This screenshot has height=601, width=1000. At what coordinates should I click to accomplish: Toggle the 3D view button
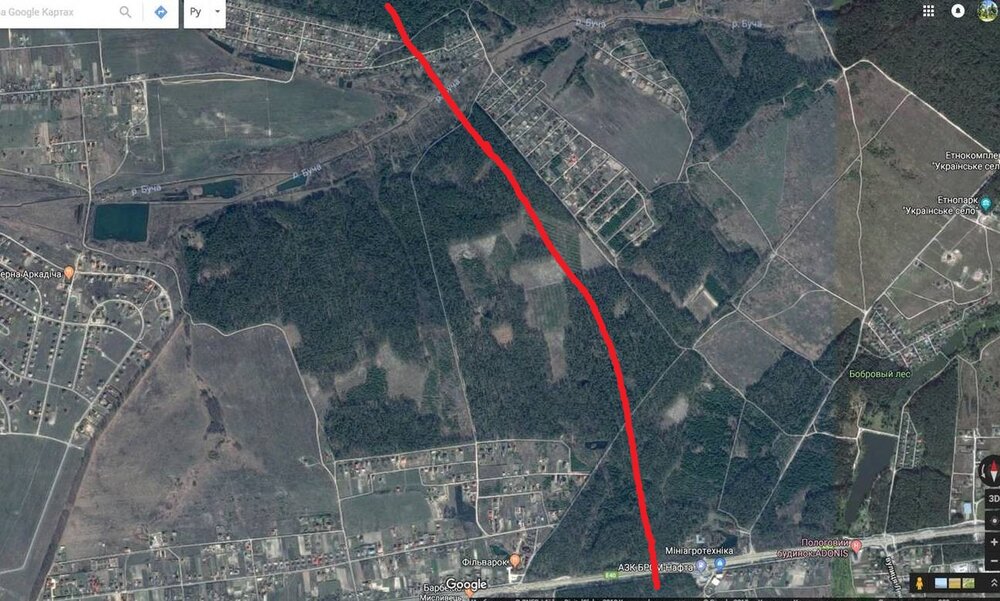992,496
